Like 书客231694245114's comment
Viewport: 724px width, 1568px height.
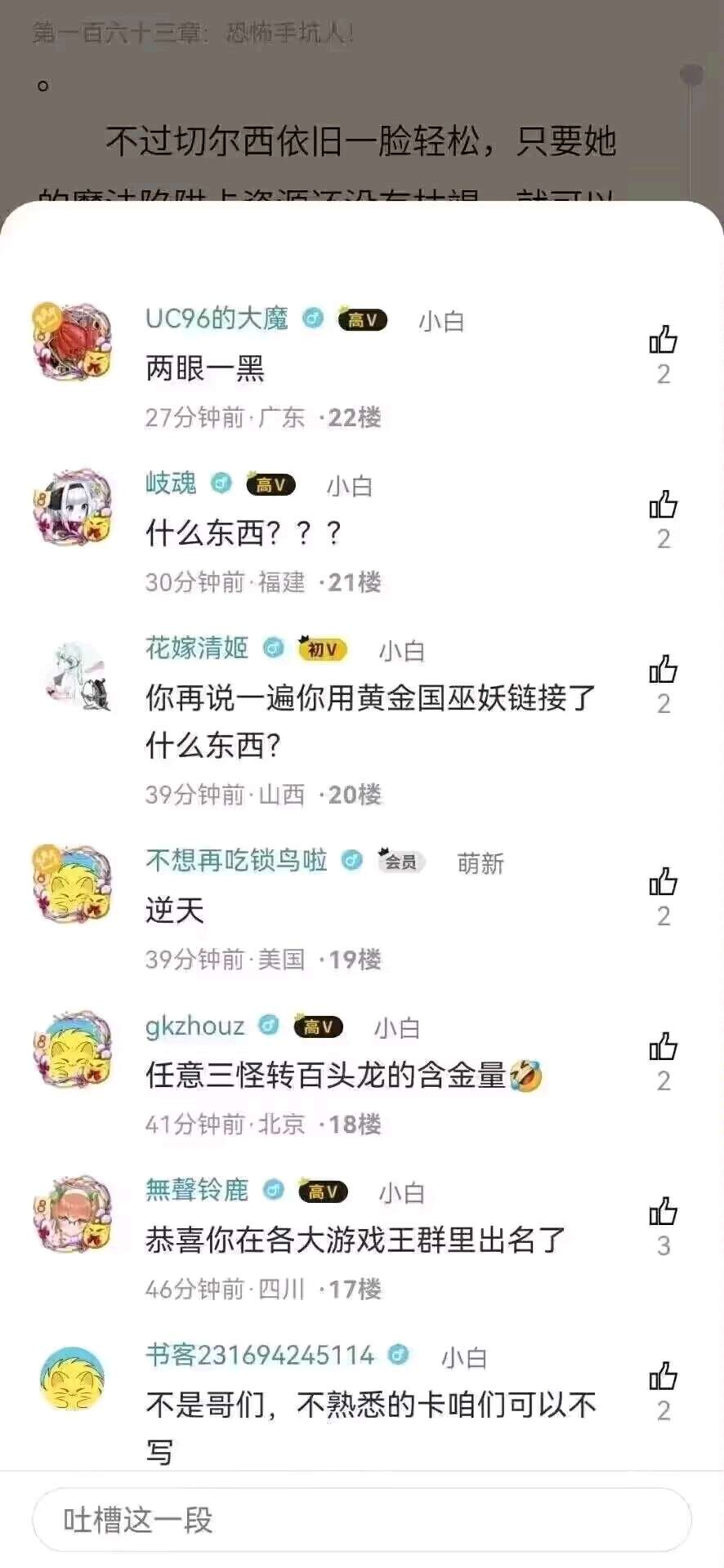tap(663, 1377)
